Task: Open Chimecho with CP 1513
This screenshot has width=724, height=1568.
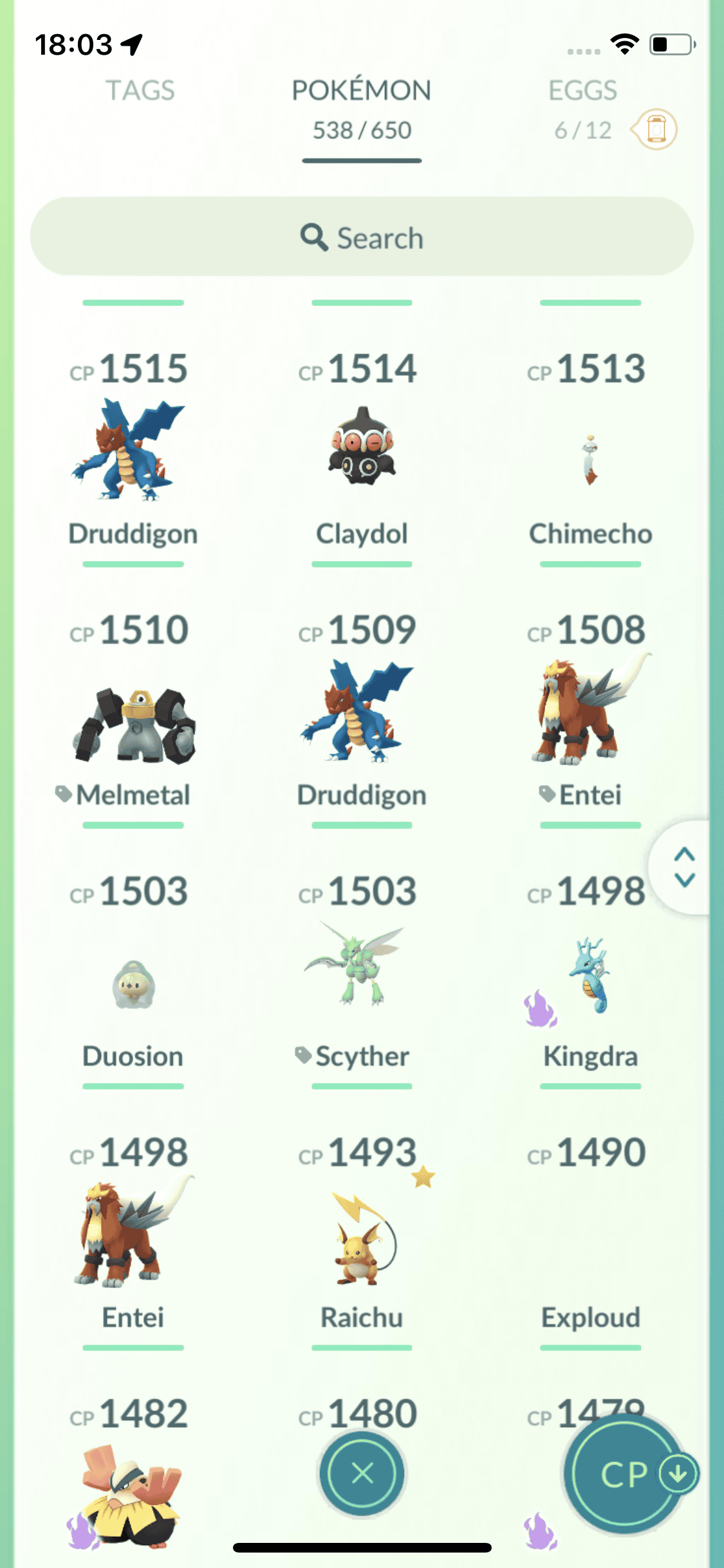Action: pos(590,457)
